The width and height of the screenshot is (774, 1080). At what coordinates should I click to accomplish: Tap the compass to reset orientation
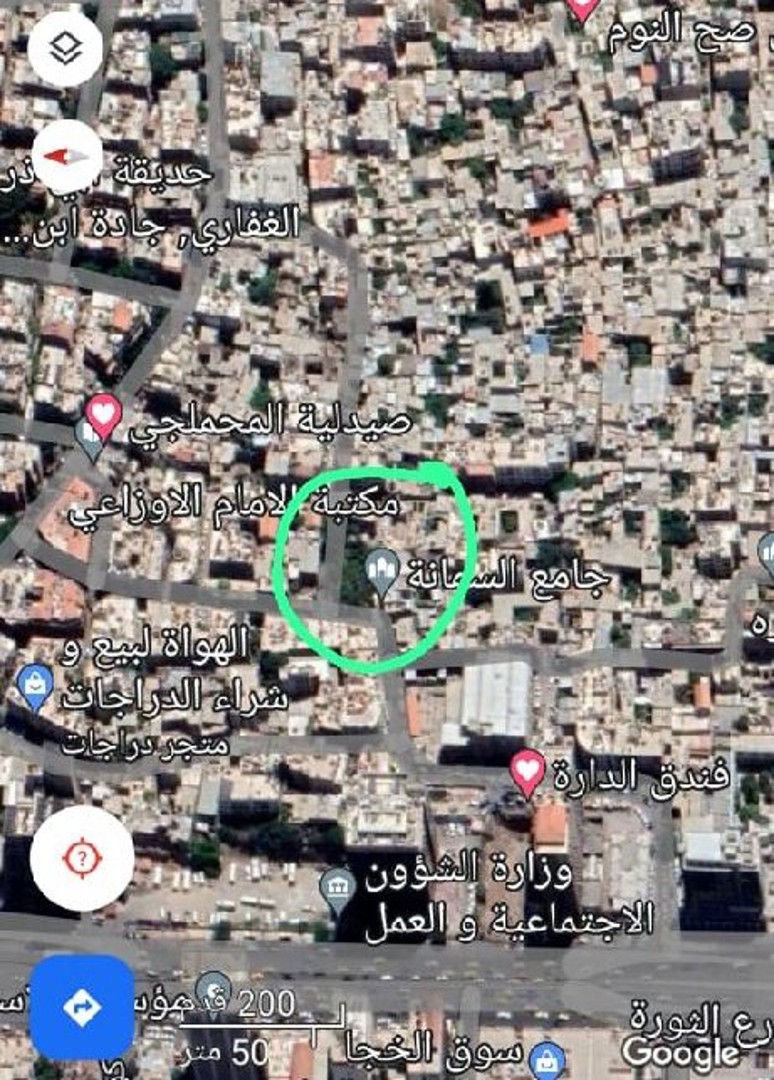(67, 157)
